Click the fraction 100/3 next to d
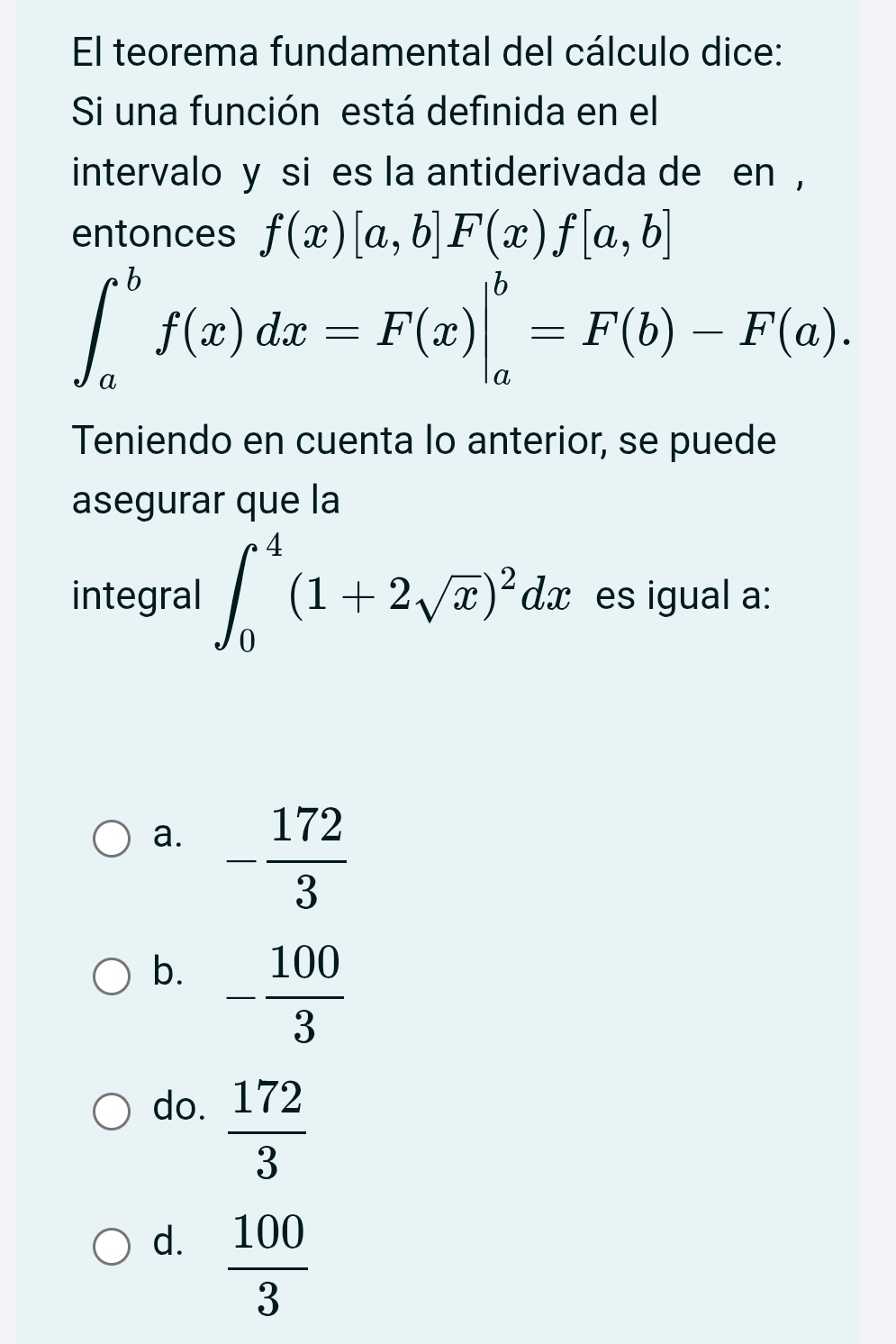This screenshot has width=896, height=1344. tap(269, 1264)
